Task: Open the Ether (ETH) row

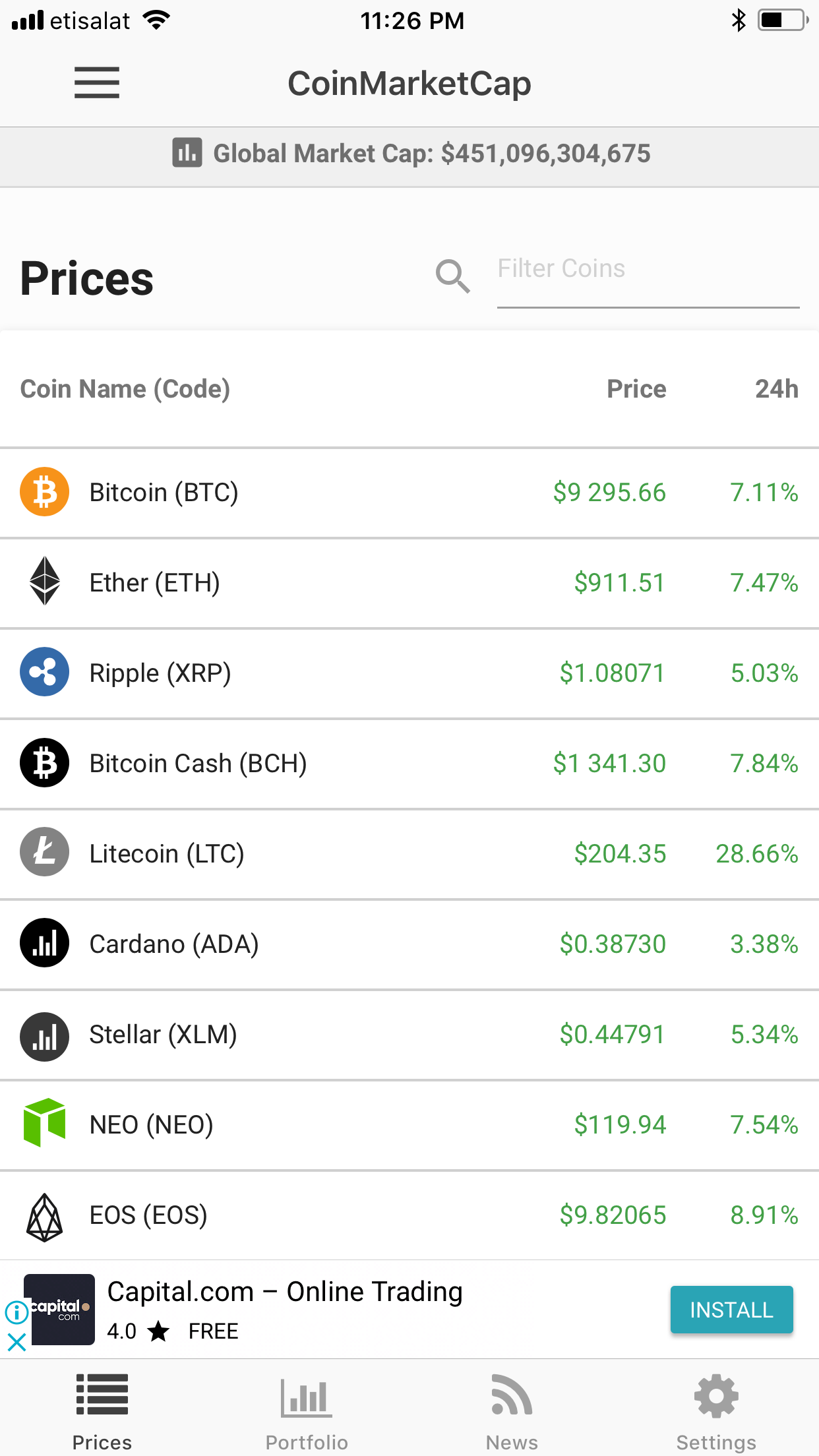Action: pyautogui.click(x=409, y=583)
